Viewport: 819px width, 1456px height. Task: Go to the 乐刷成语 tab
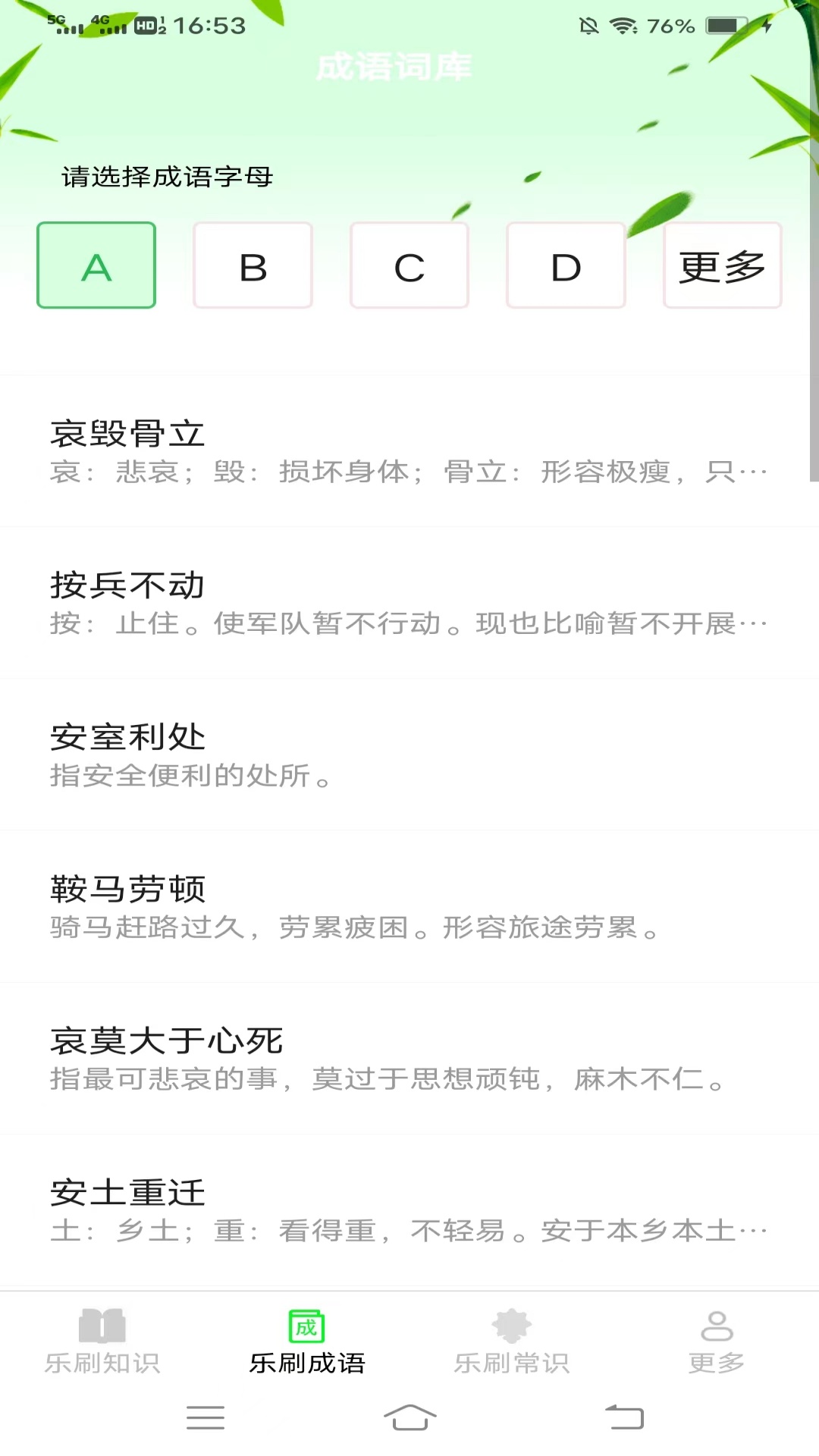[307, 1342]
